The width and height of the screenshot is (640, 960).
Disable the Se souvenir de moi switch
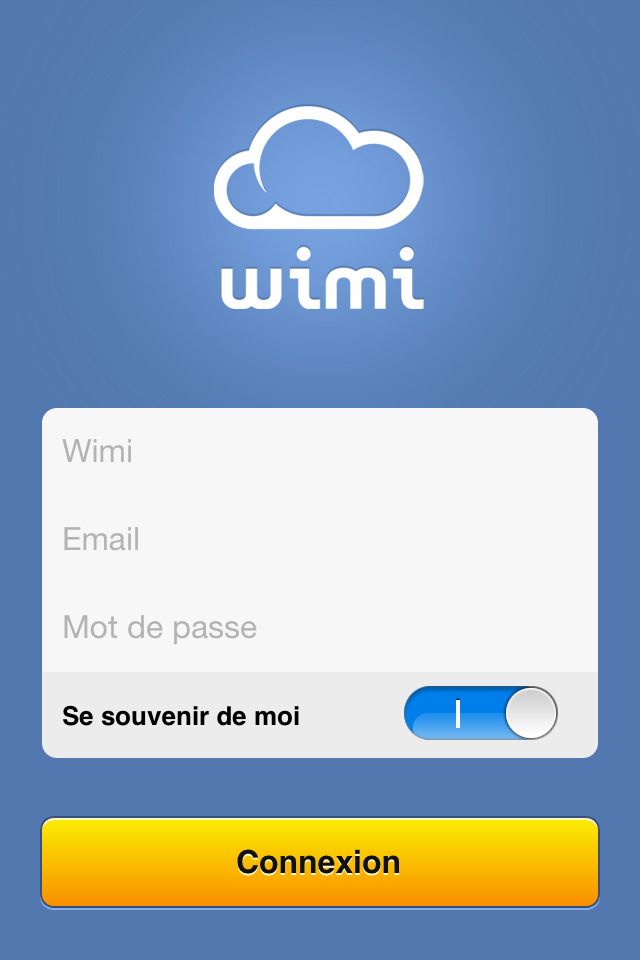click(480, 714)
